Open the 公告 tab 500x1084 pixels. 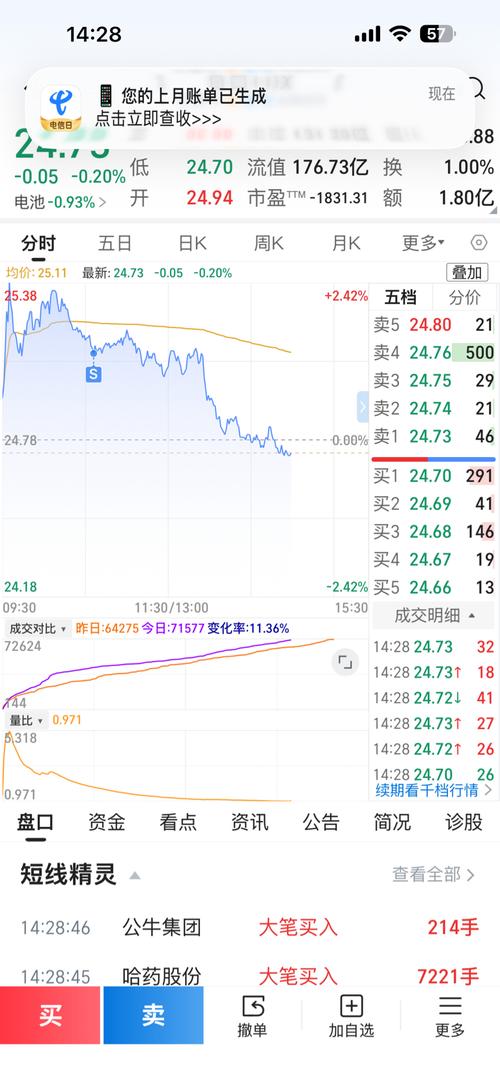(x=321, y=822)
